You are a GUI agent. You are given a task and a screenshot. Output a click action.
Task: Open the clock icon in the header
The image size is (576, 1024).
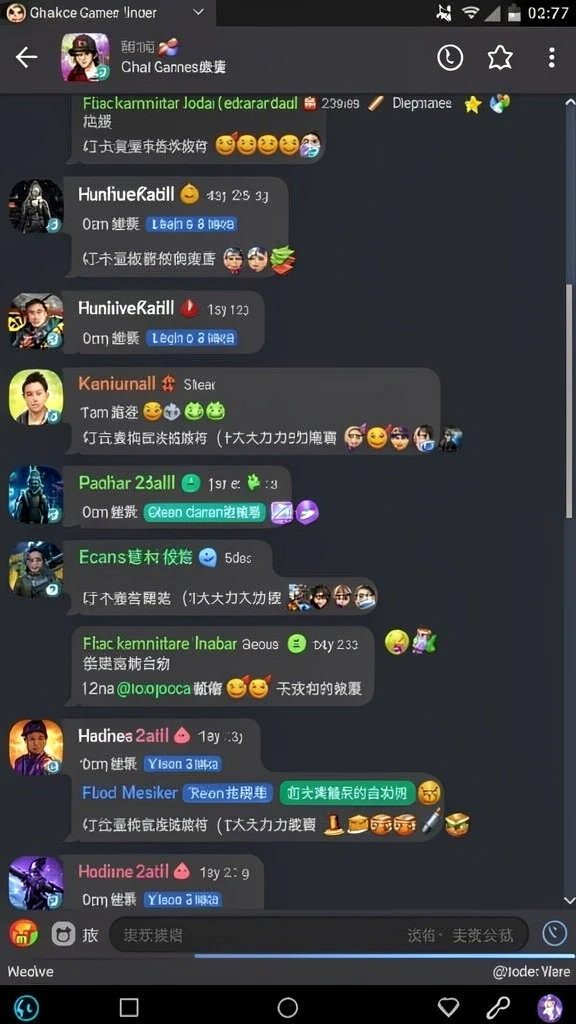[450, 58]
